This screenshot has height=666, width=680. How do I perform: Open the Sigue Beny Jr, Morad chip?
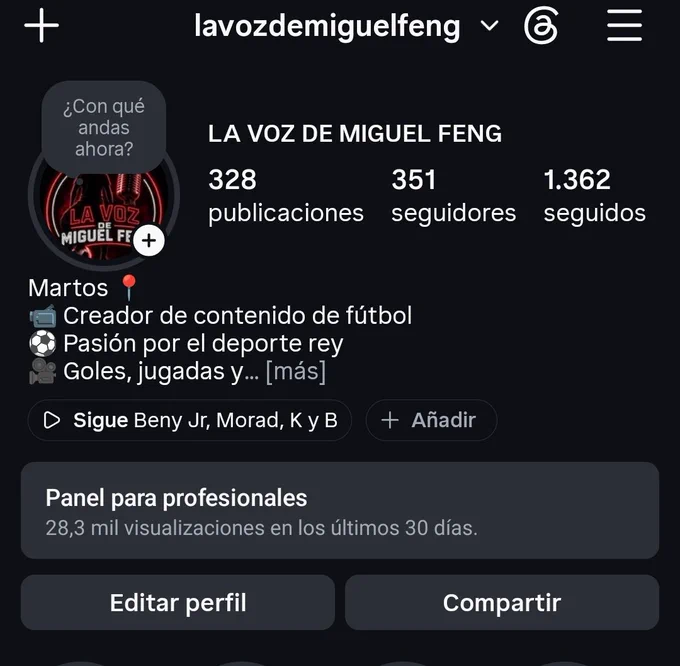(190, 420)
